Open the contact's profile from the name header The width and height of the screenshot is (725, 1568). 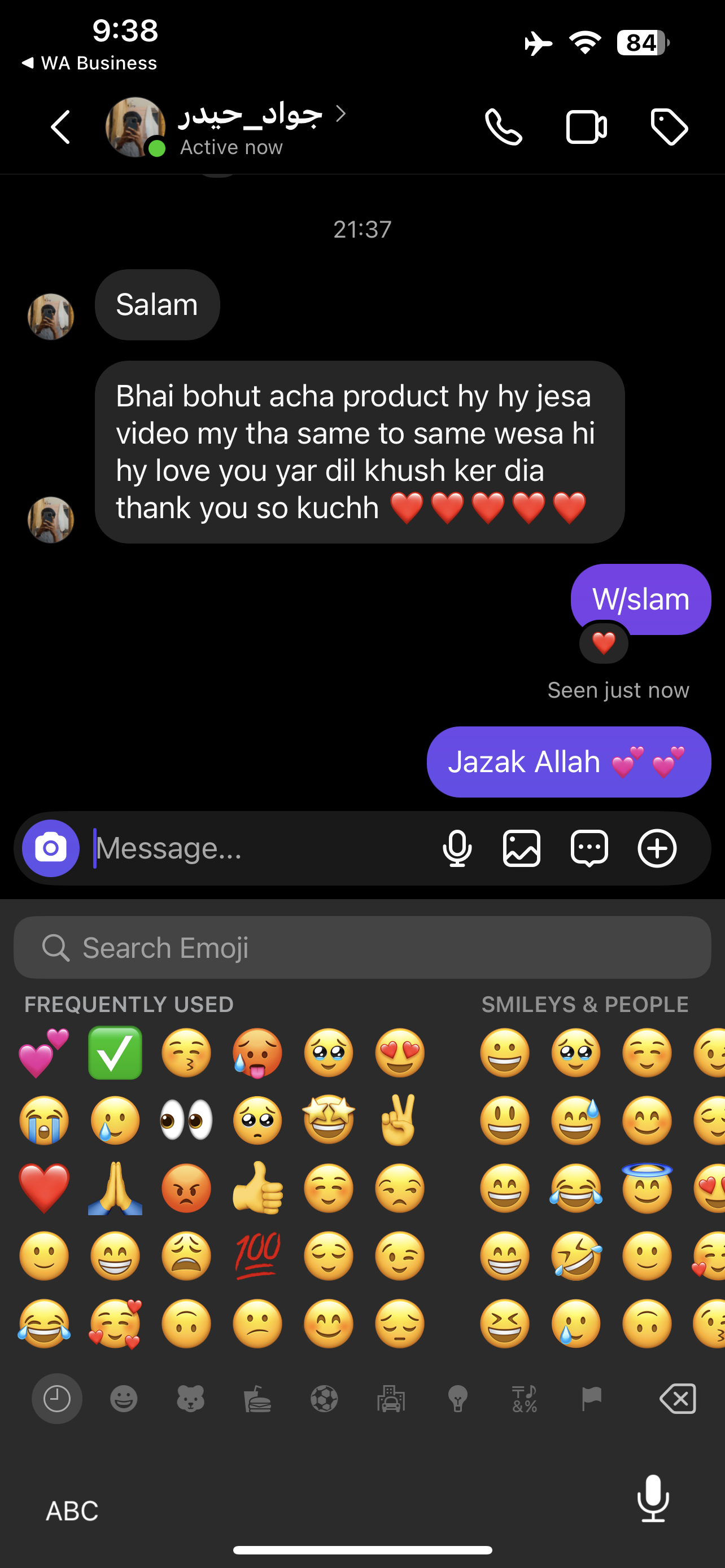pyautogui.click(x=251, y=115)
